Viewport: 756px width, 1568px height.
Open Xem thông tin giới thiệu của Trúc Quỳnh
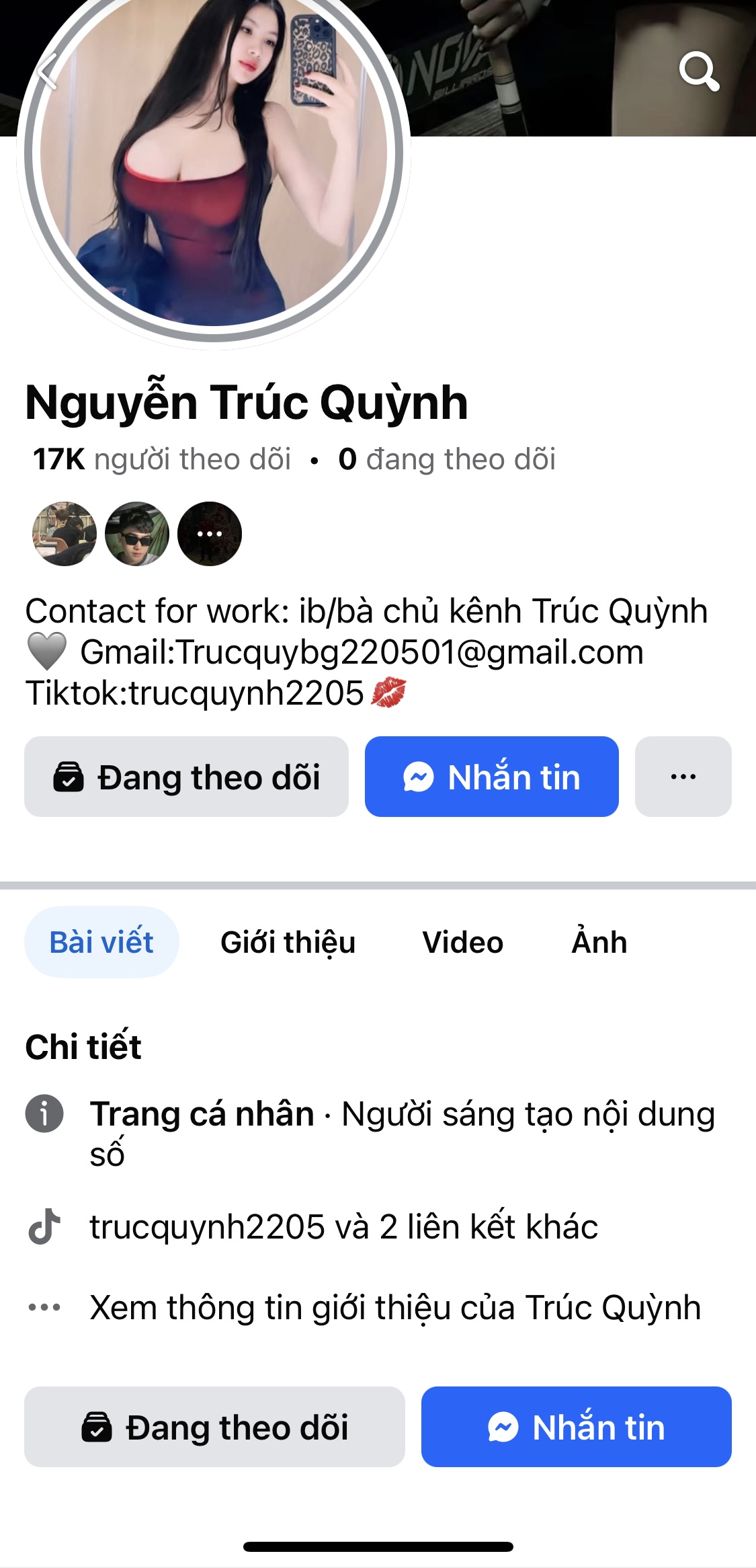point(395,1308)
